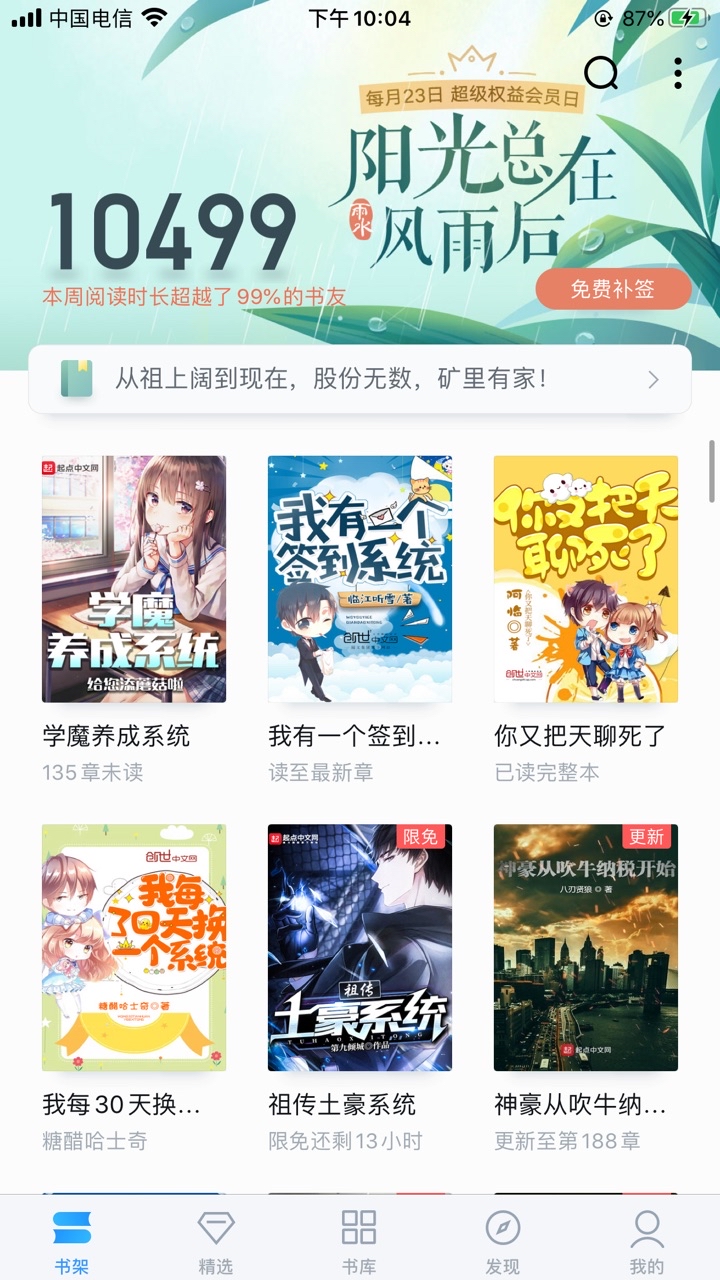This screenshot has height=1280, width=720.
Task: Open the 我的 profile tab
Action: (647, 1240)
